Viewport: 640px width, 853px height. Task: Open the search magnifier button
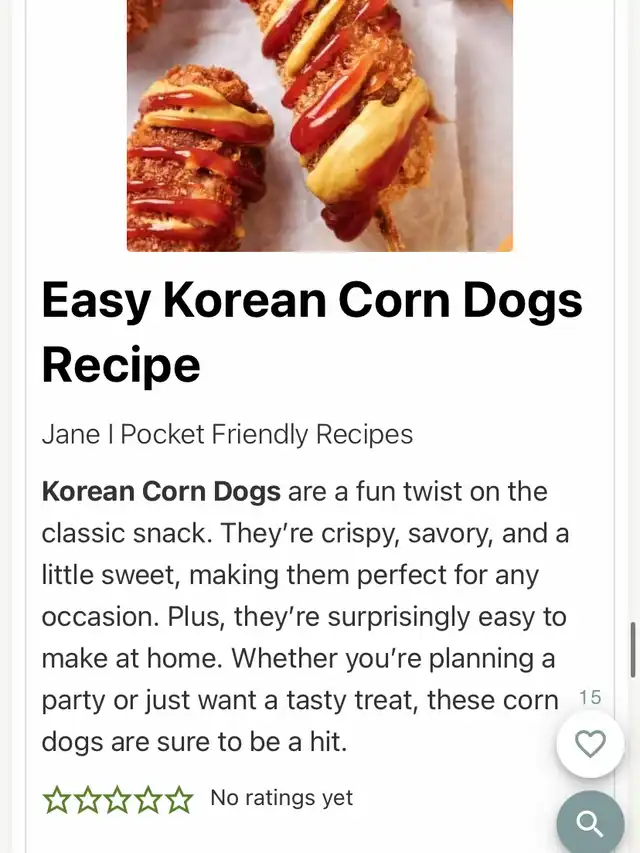point(590,823)
